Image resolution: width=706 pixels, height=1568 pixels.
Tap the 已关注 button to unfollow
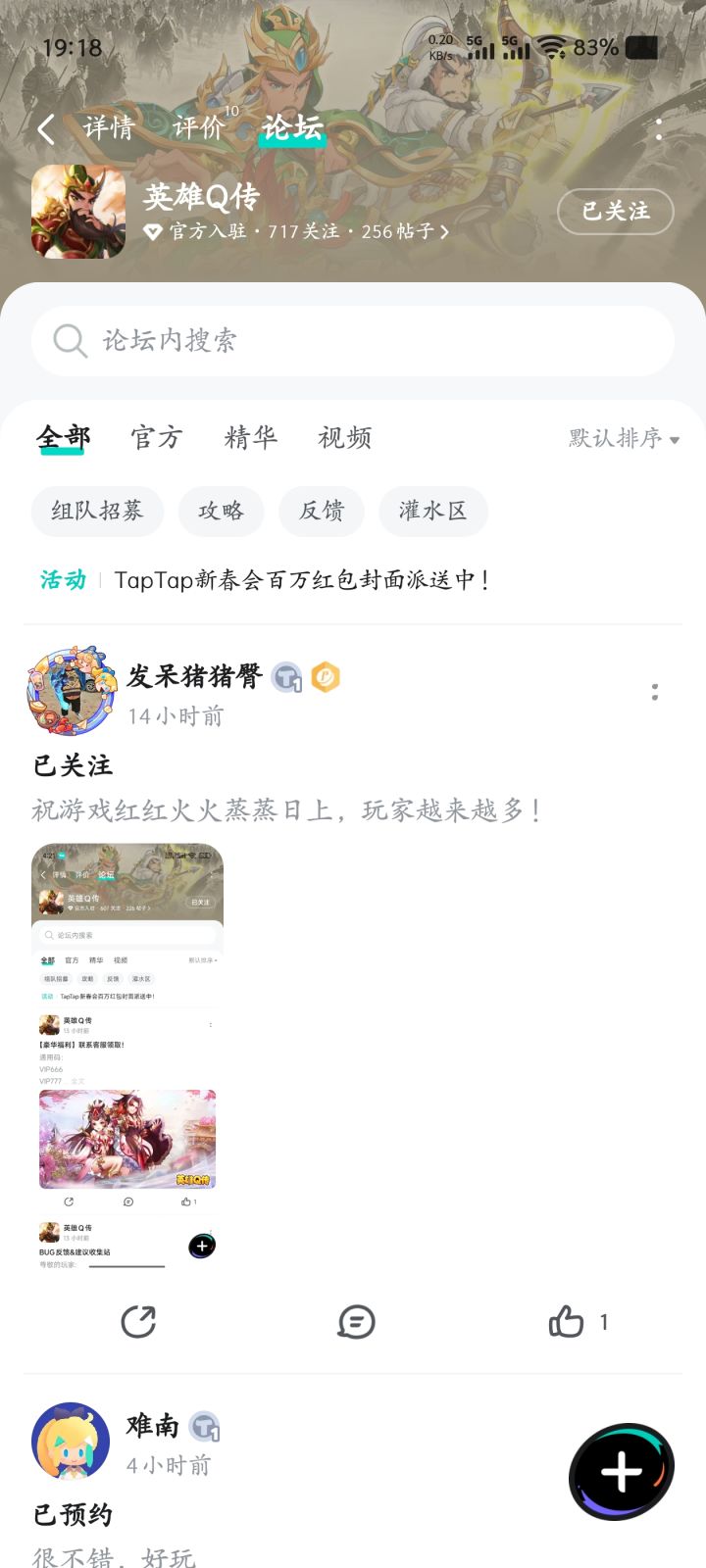pos(615,211)
